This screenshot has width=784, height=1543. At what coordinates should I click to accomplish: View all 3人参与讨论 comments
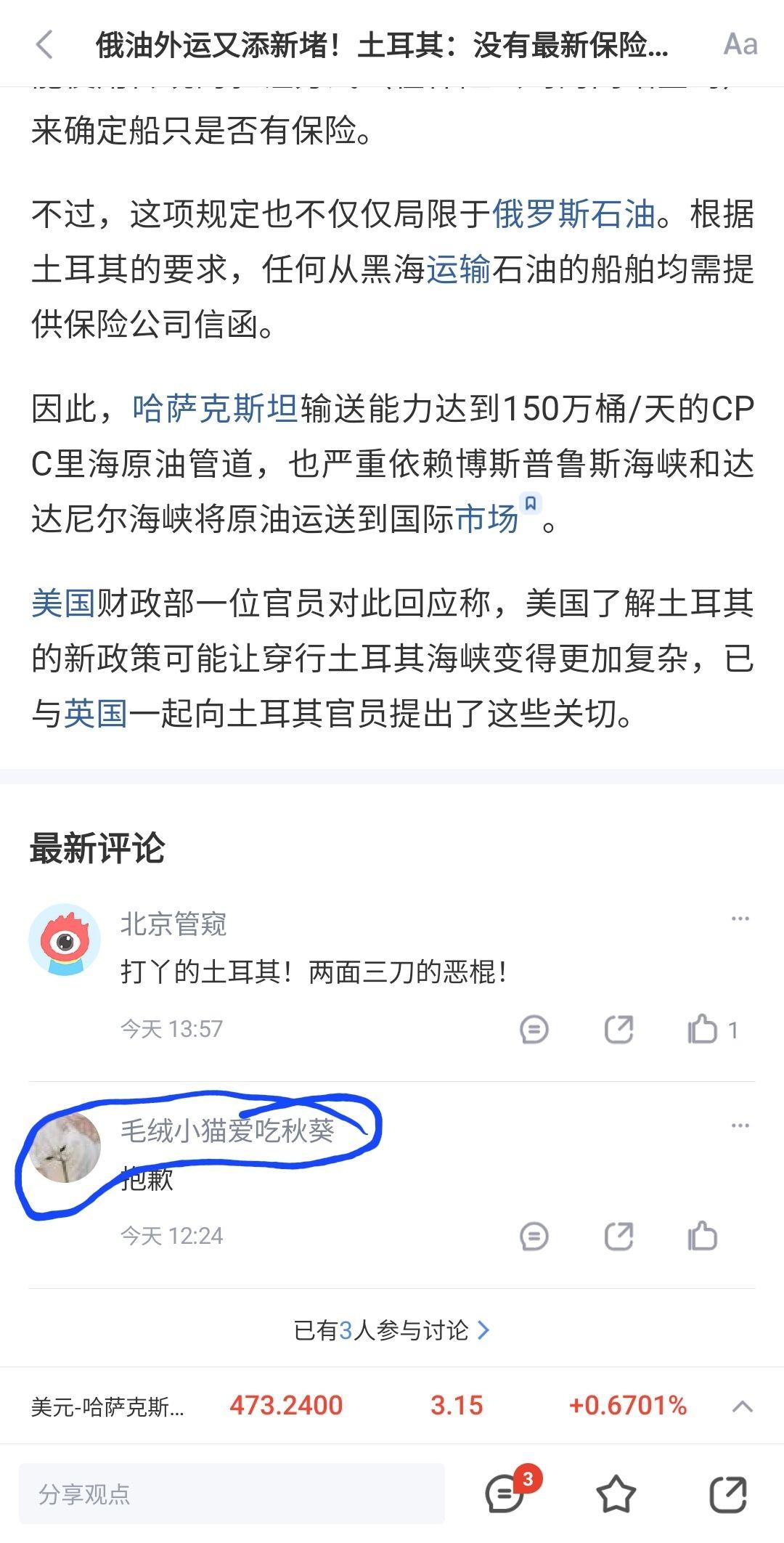pyautogui.click(x=392, y=1330)
